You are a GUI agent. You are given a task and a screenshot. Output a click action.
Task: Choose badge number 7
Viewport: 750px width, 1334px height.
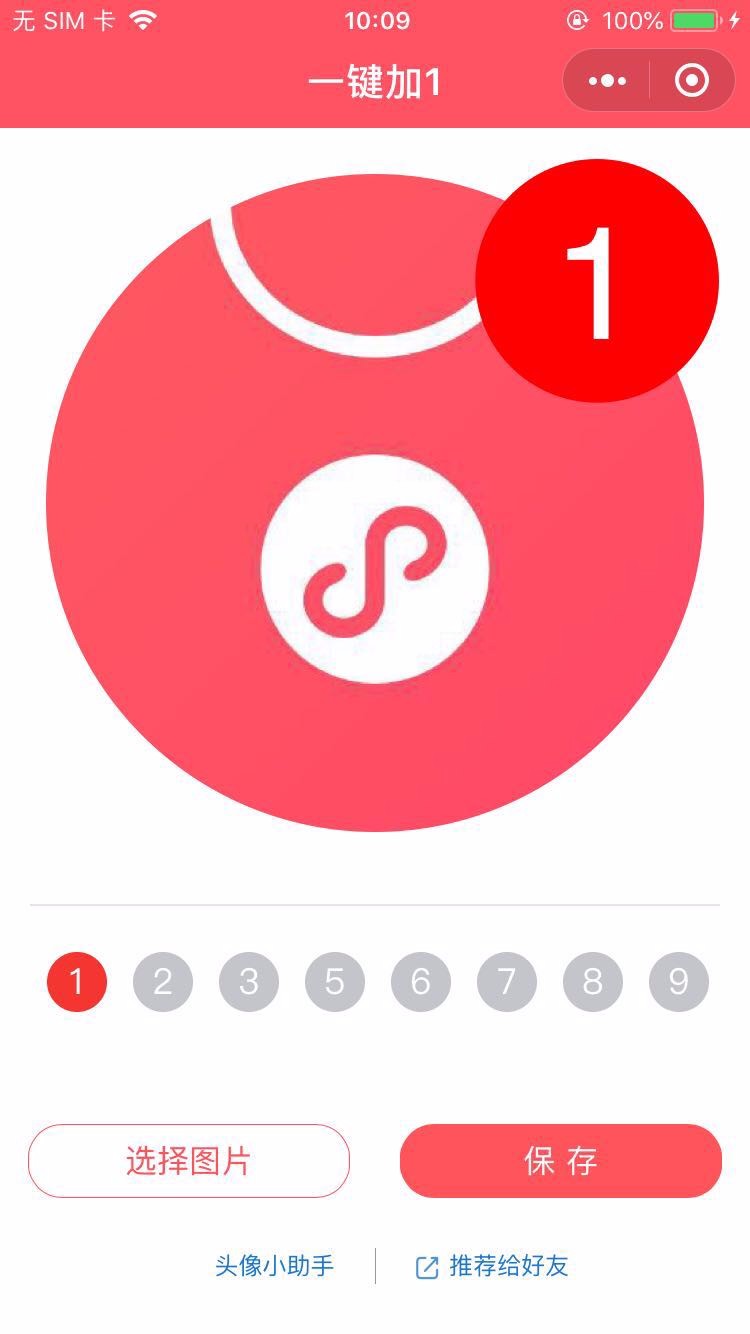tap(507, 982)
